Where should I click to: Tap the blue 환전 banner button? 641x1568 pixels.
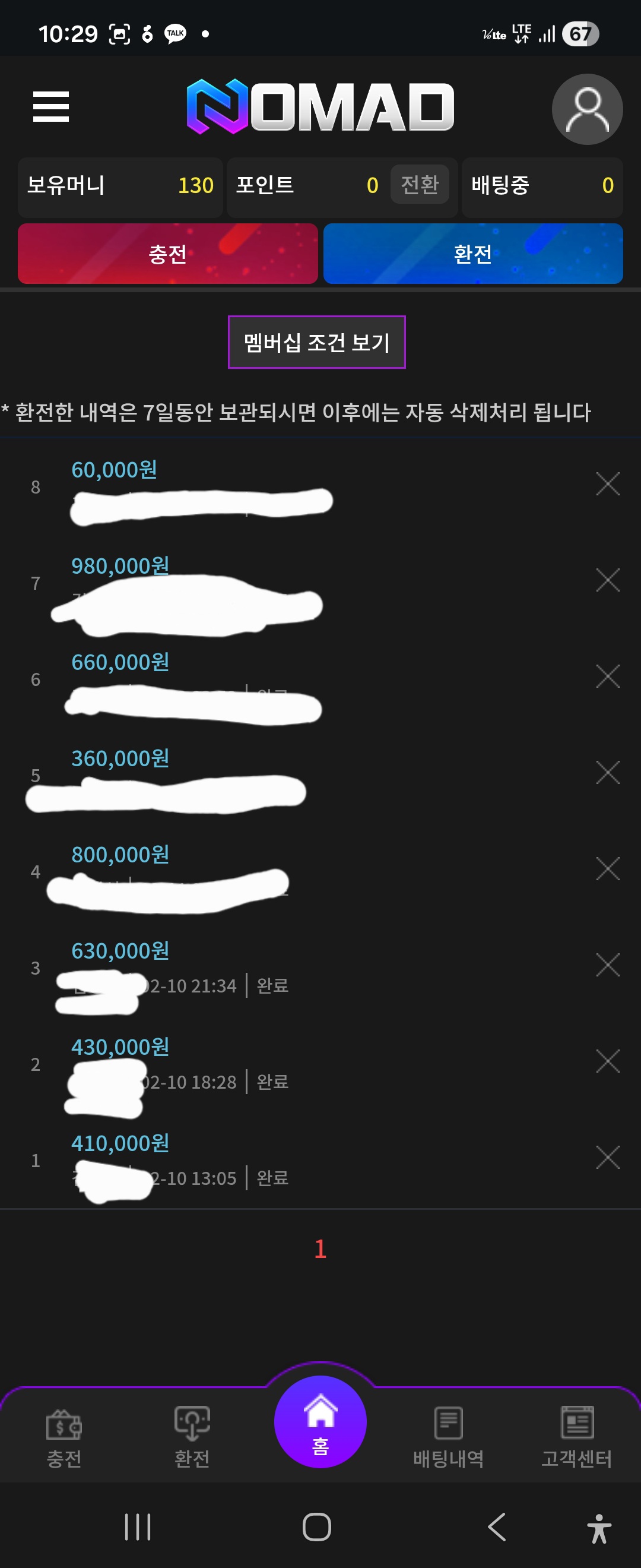[472, 254]
